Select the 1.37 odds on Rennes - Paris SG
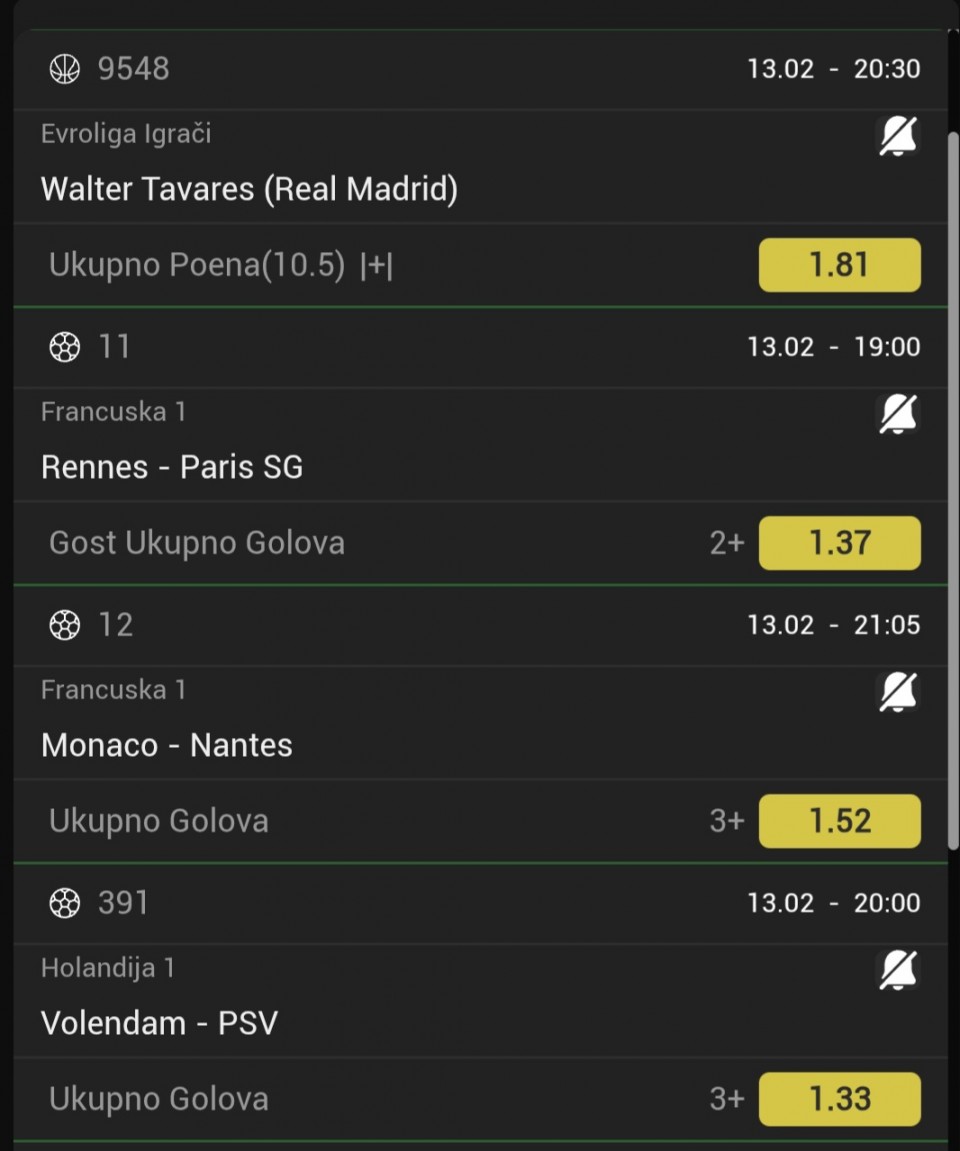The width and height of the screenshot is (960, 1151). tap(839, 543)
